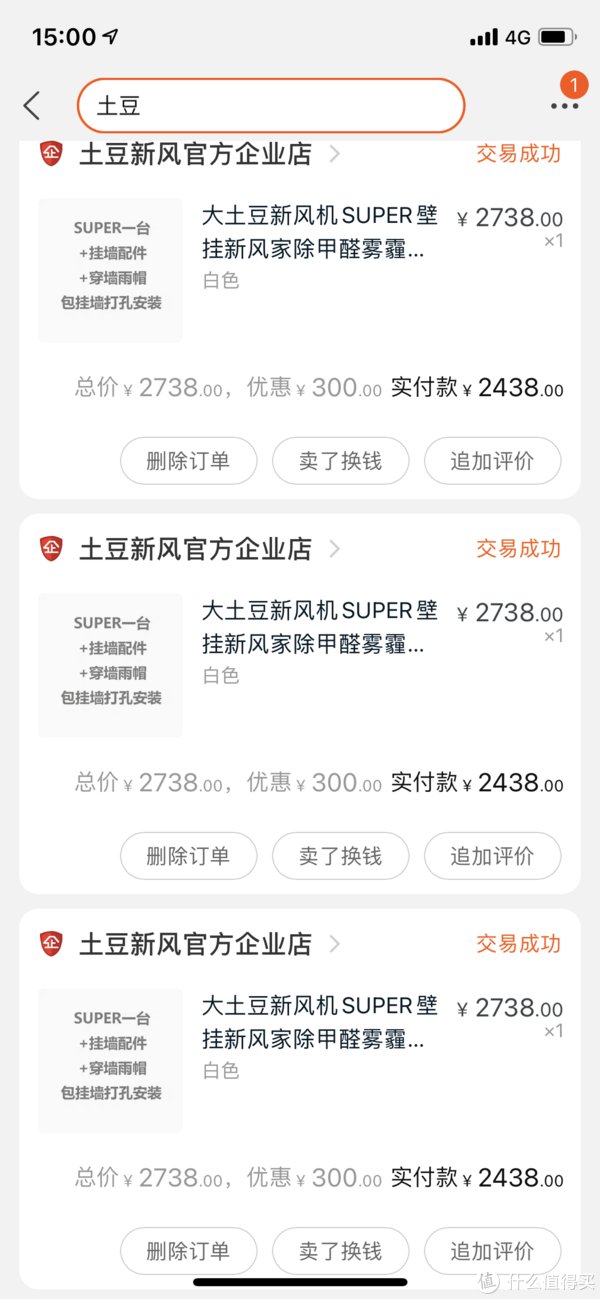Open the three-dot overflow menu
This screenshot has height=1299, width=600.
pos(564,105)
